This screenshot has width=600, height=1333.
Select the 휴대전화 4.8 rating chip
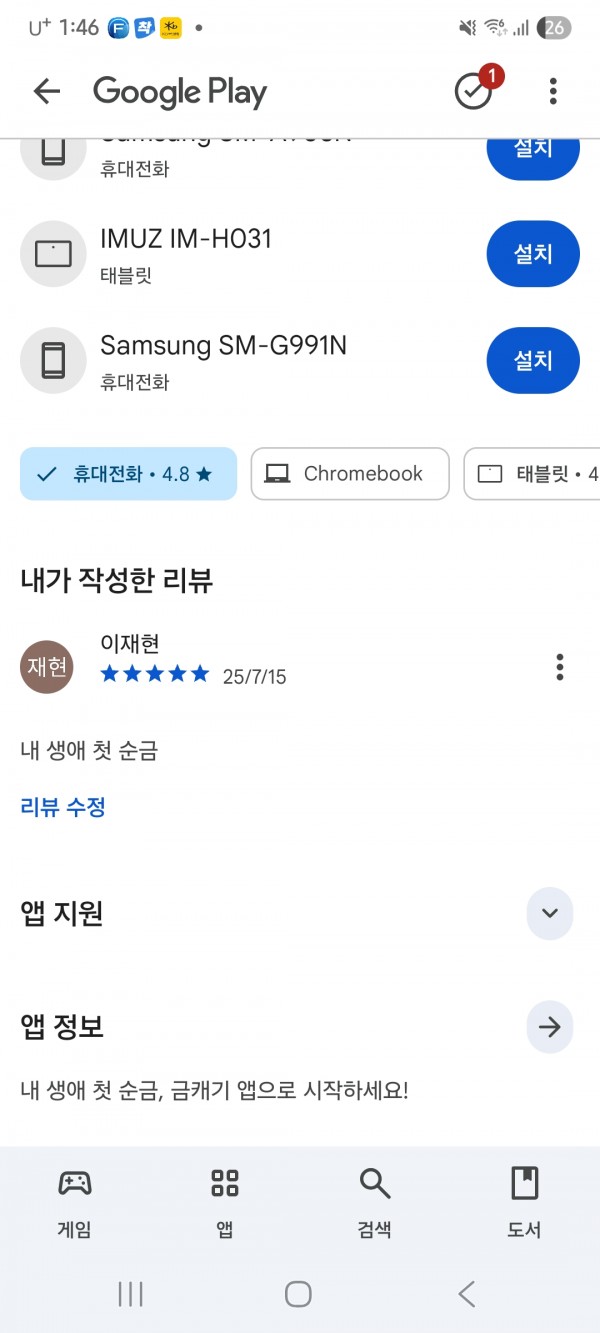coord(128,474)
